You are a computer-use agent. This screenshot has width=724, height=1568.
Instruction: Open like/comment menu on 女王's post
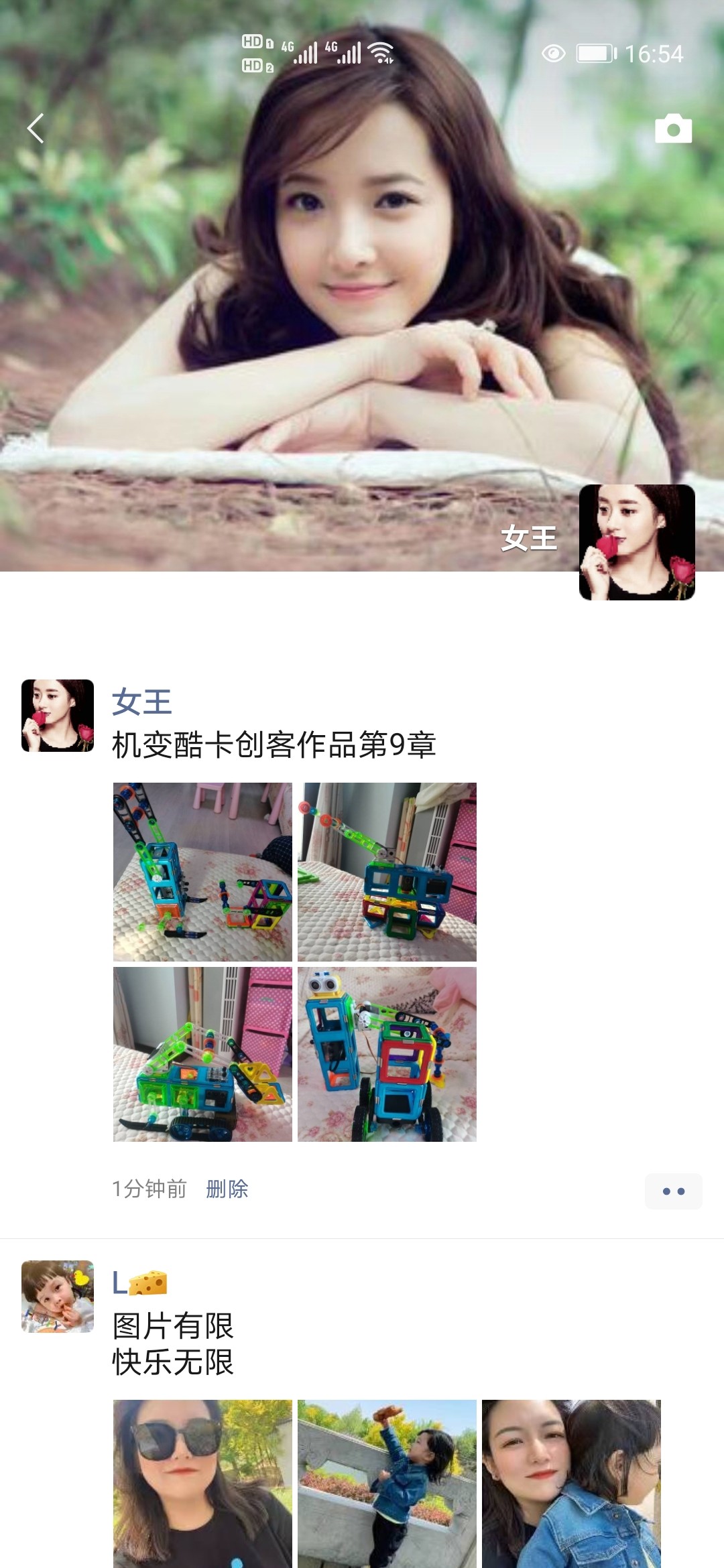[x=673, y=1191]
